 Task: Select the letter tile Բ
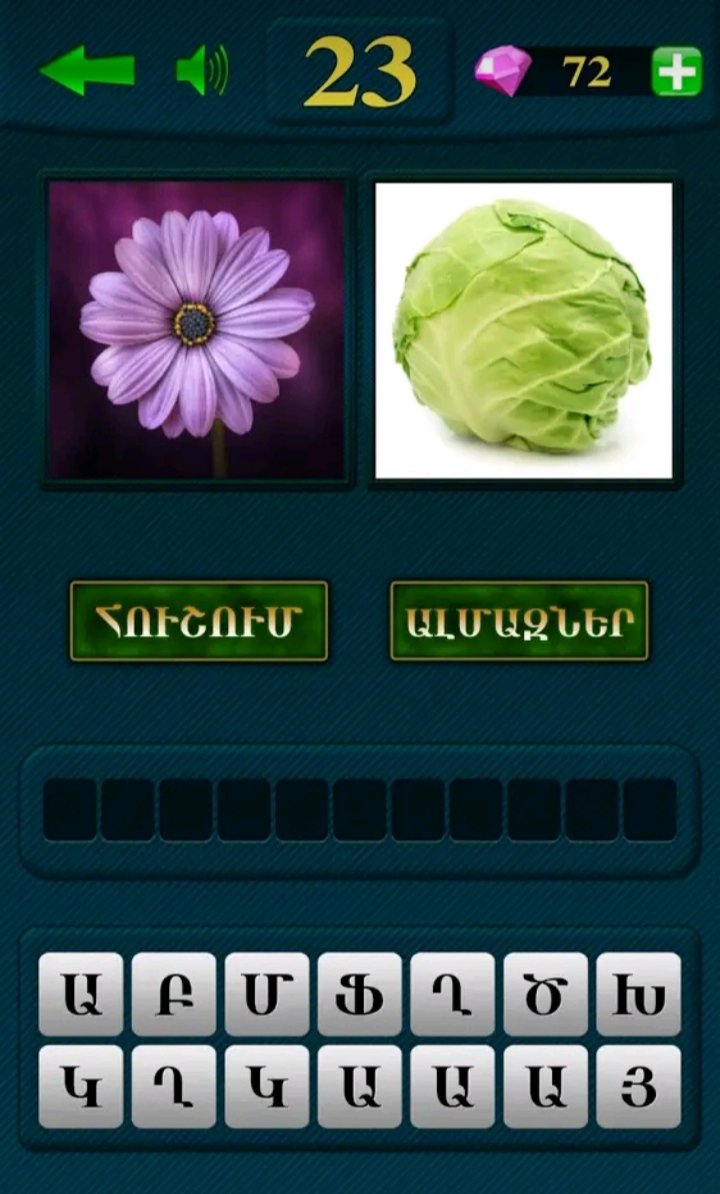174,994
